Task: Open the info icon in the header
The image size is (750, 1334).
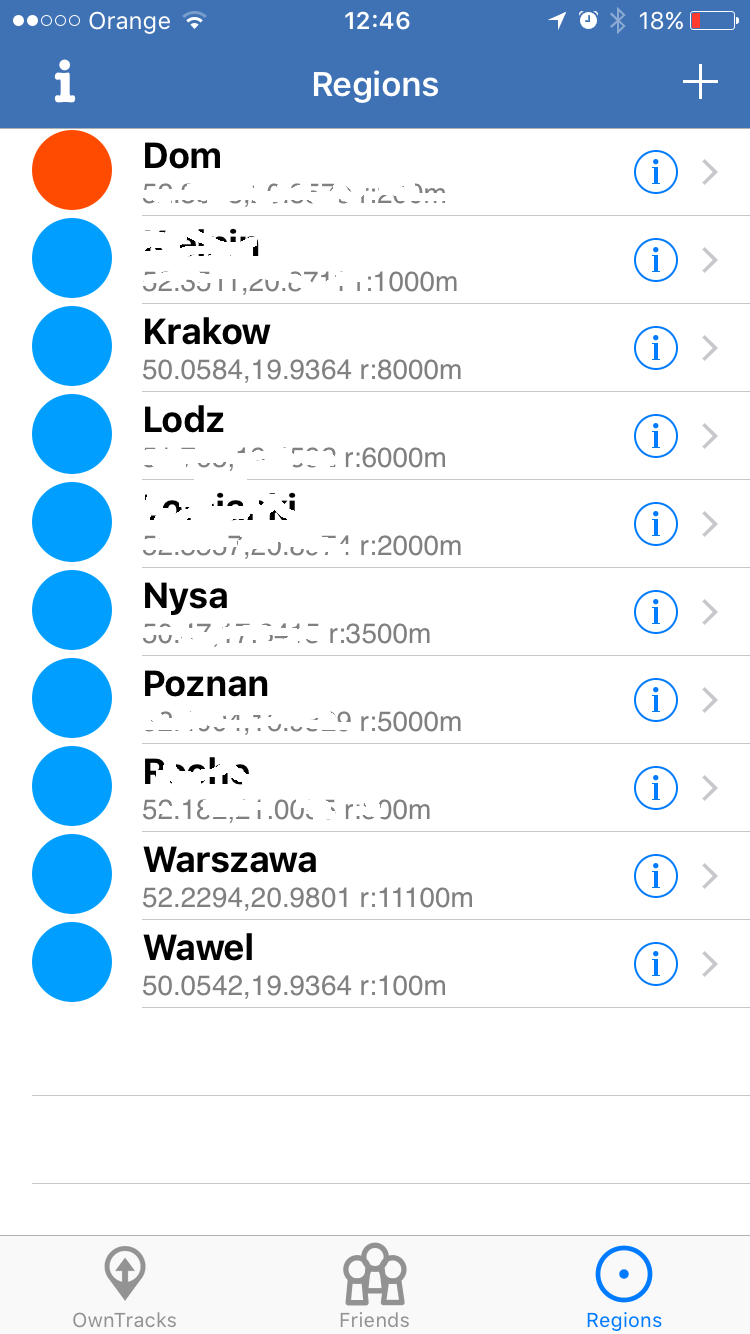Action: [x=65, y=82]
